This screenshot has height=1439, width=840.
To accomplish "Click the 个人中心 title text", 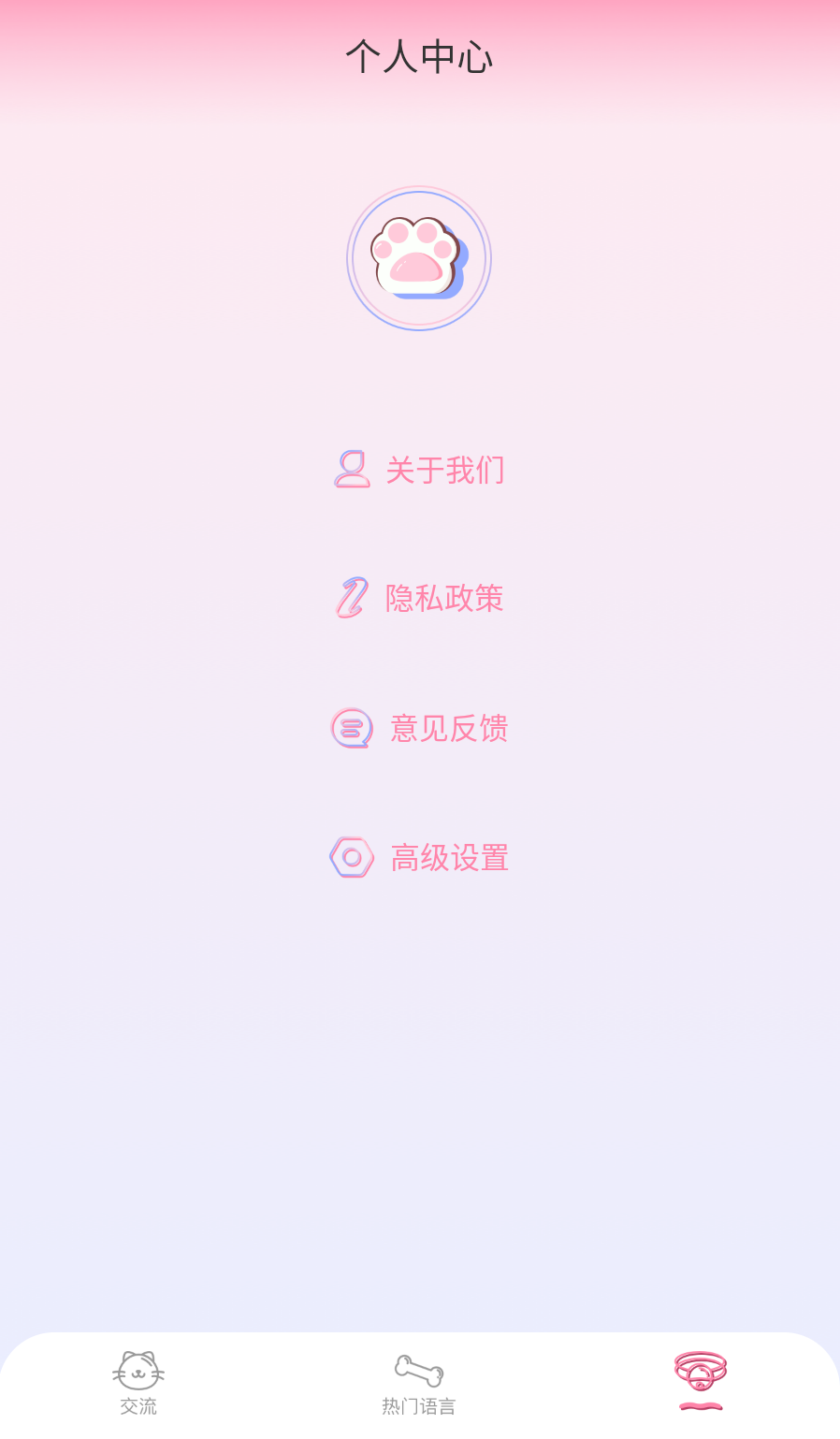I will coord(419,57).
